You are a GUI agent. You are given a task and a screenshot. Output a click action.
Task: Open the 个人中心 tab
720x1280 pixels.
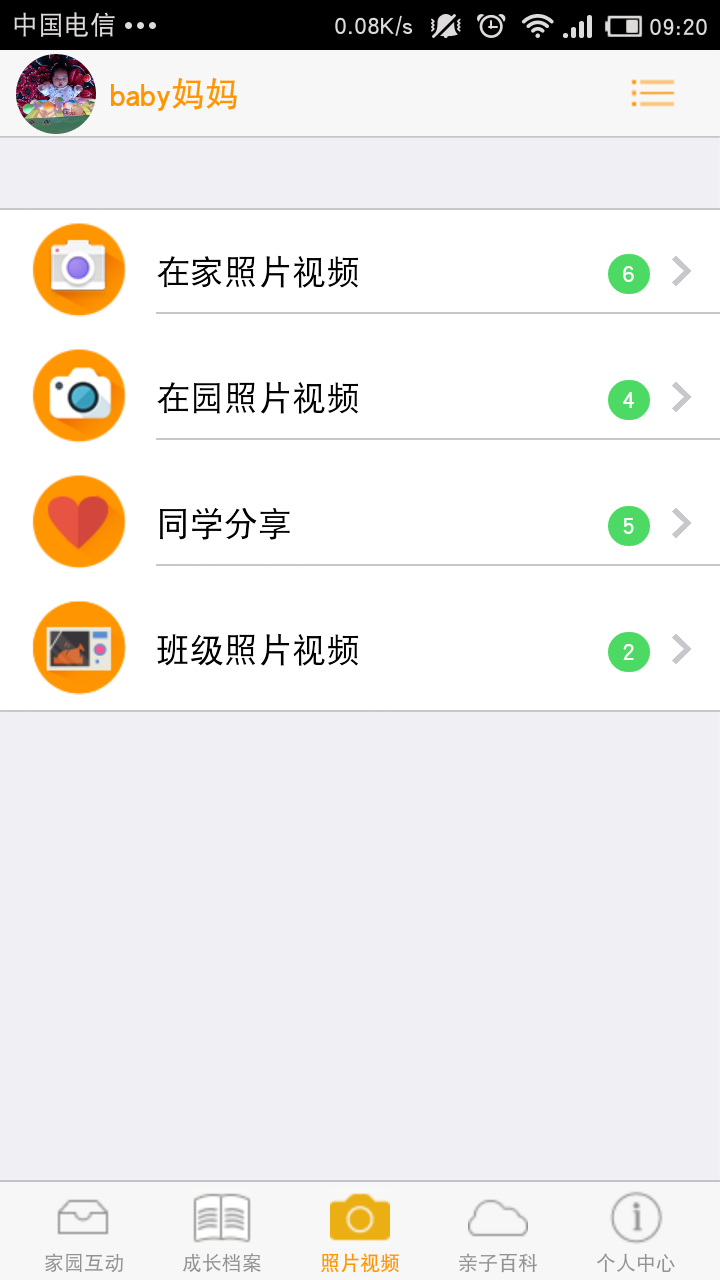[x=636, y=1232]
